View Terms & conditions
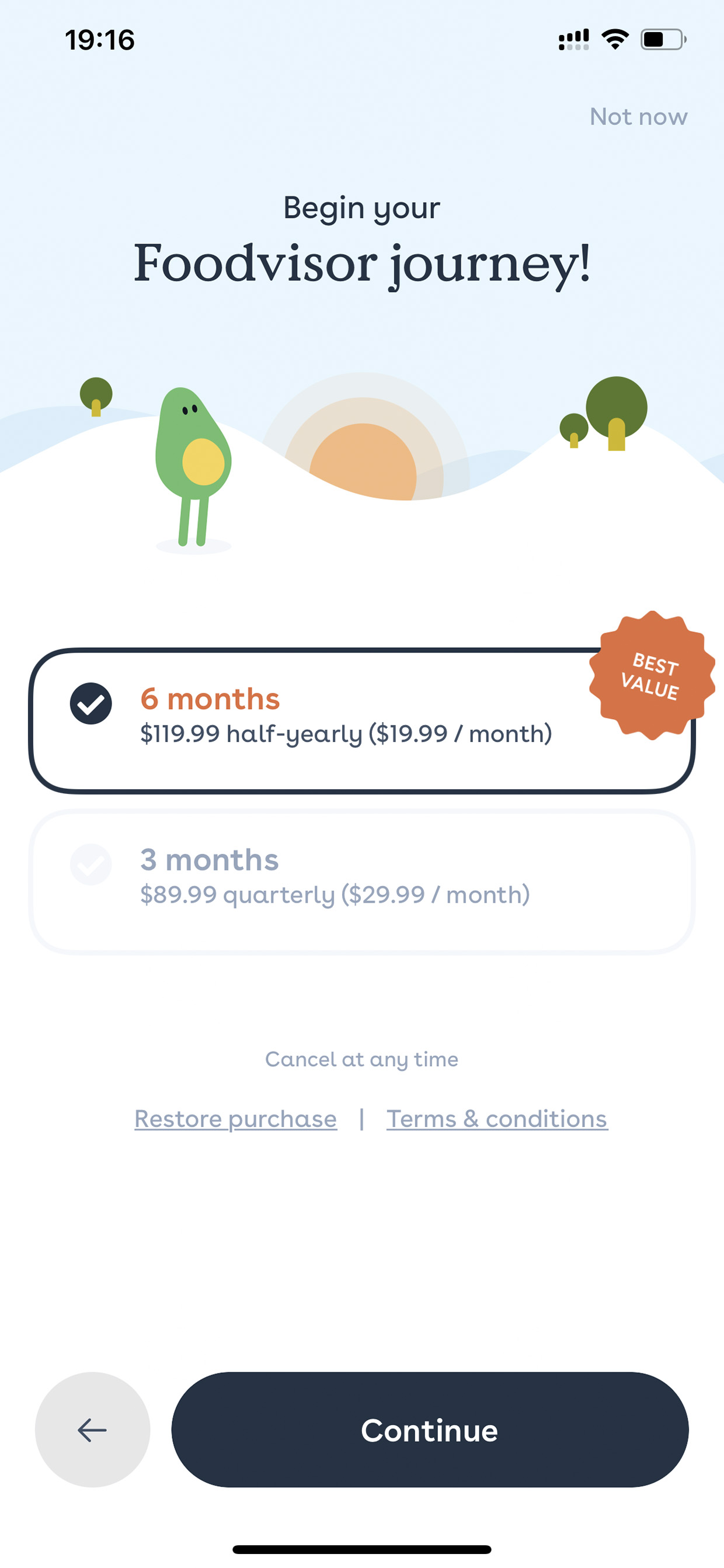 pyautogui.click(x=497, y=1119)
